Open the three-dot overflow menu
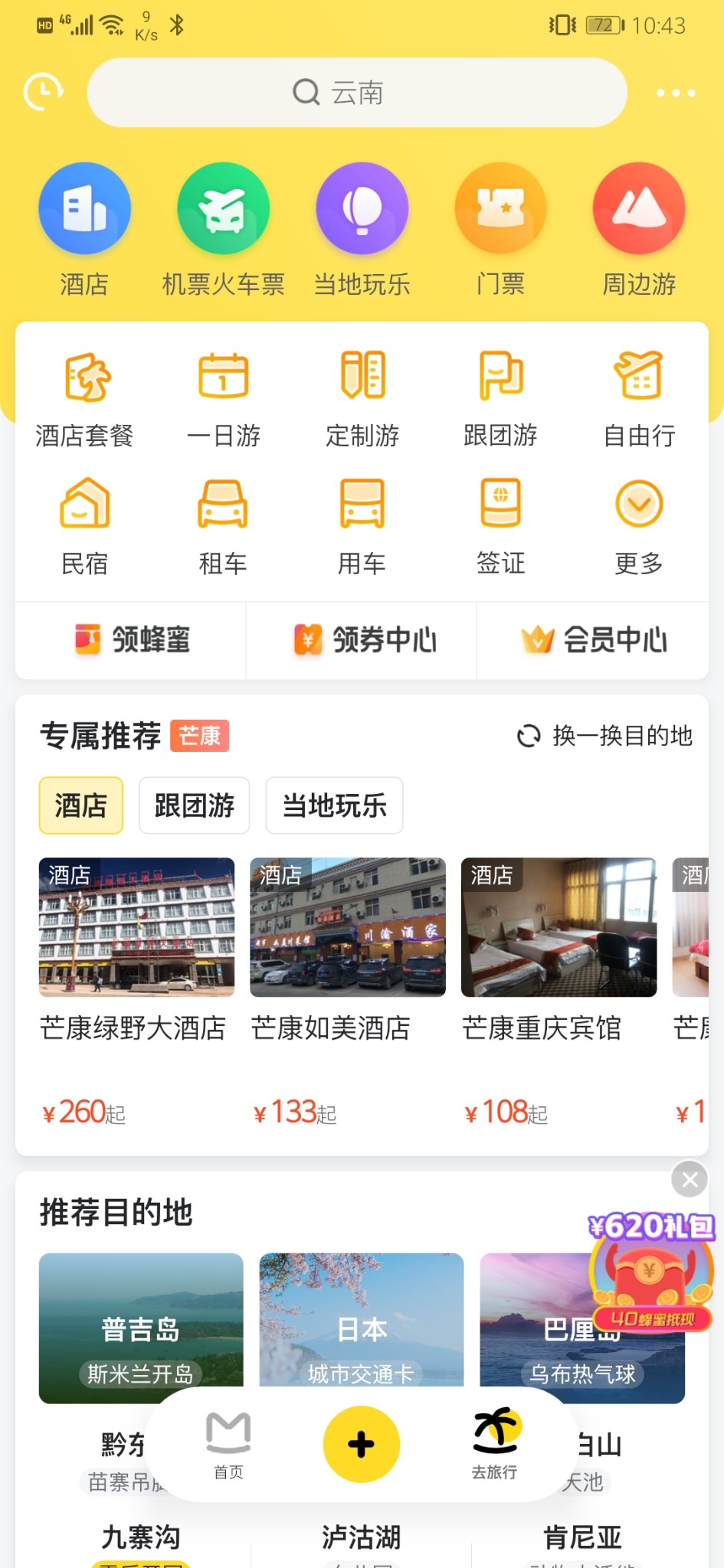724x1568 pixels. coord(676,93)
